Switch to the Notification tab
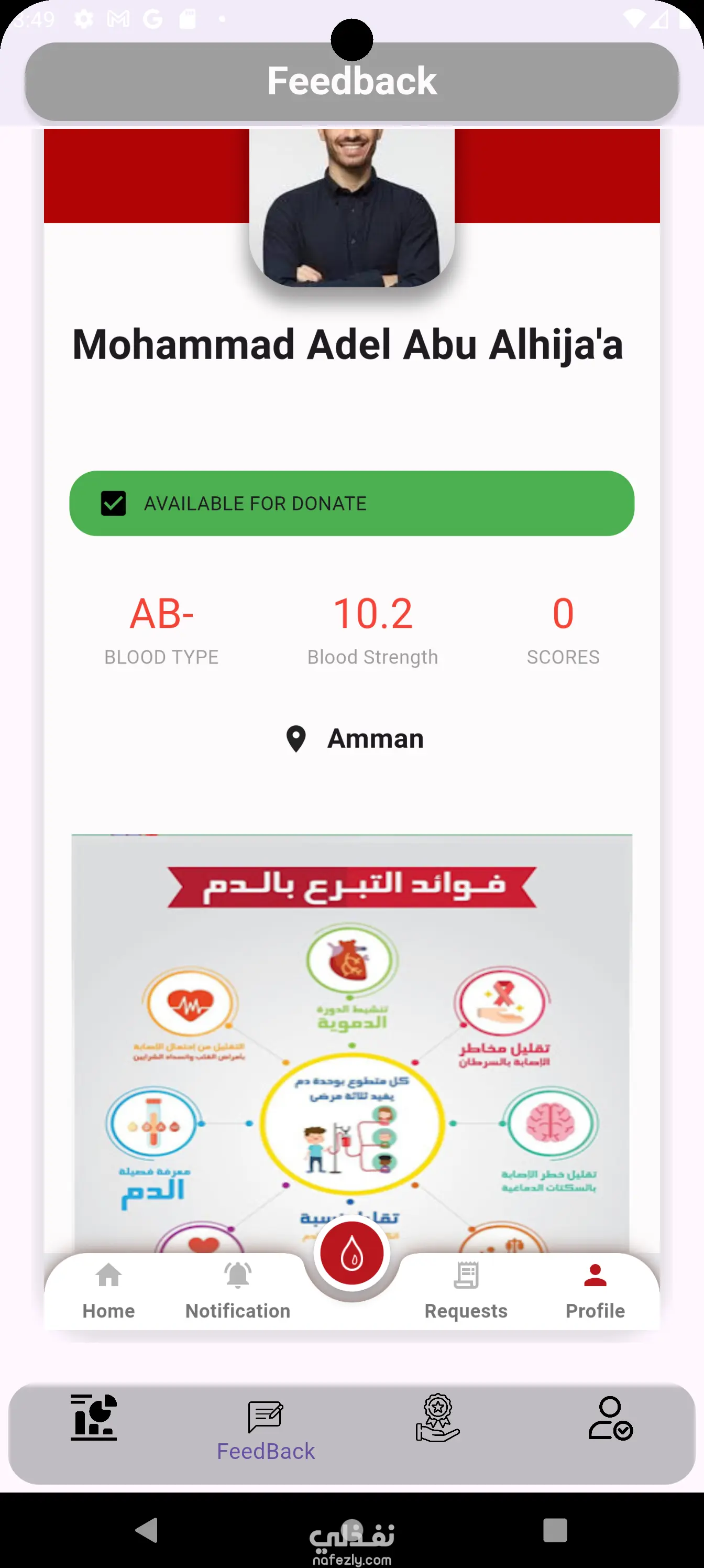 pos(238,1290)
